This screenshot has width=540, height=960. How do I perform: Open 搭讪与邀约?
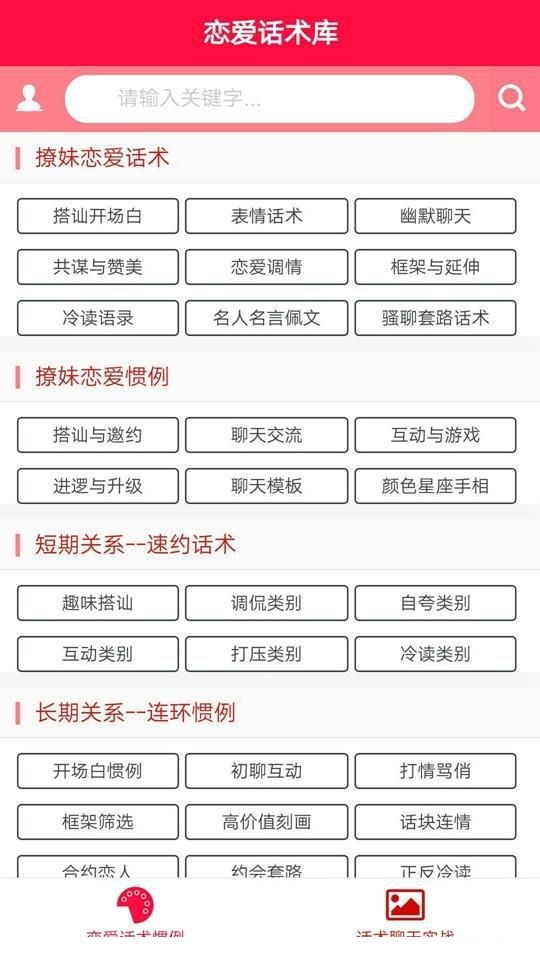98,435
